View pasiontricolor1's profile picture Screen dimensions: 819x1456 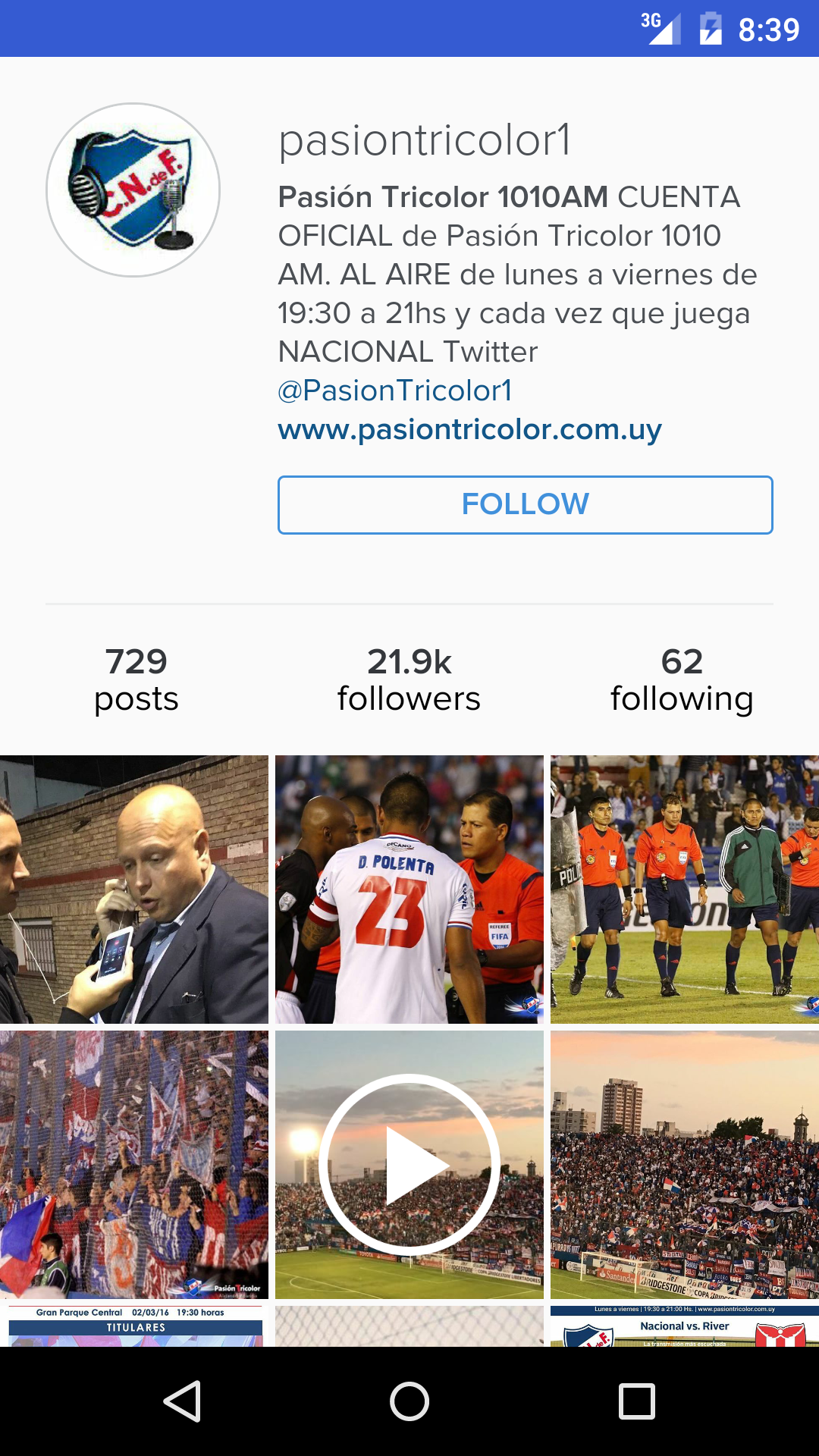[133, 190]
